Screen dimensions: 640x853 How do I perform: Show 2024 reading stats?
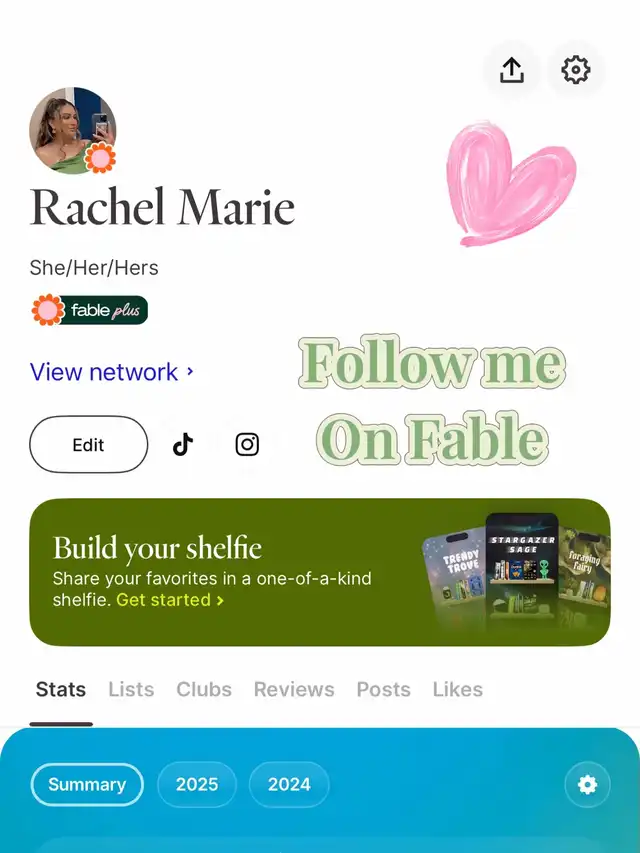pos(289,784)
